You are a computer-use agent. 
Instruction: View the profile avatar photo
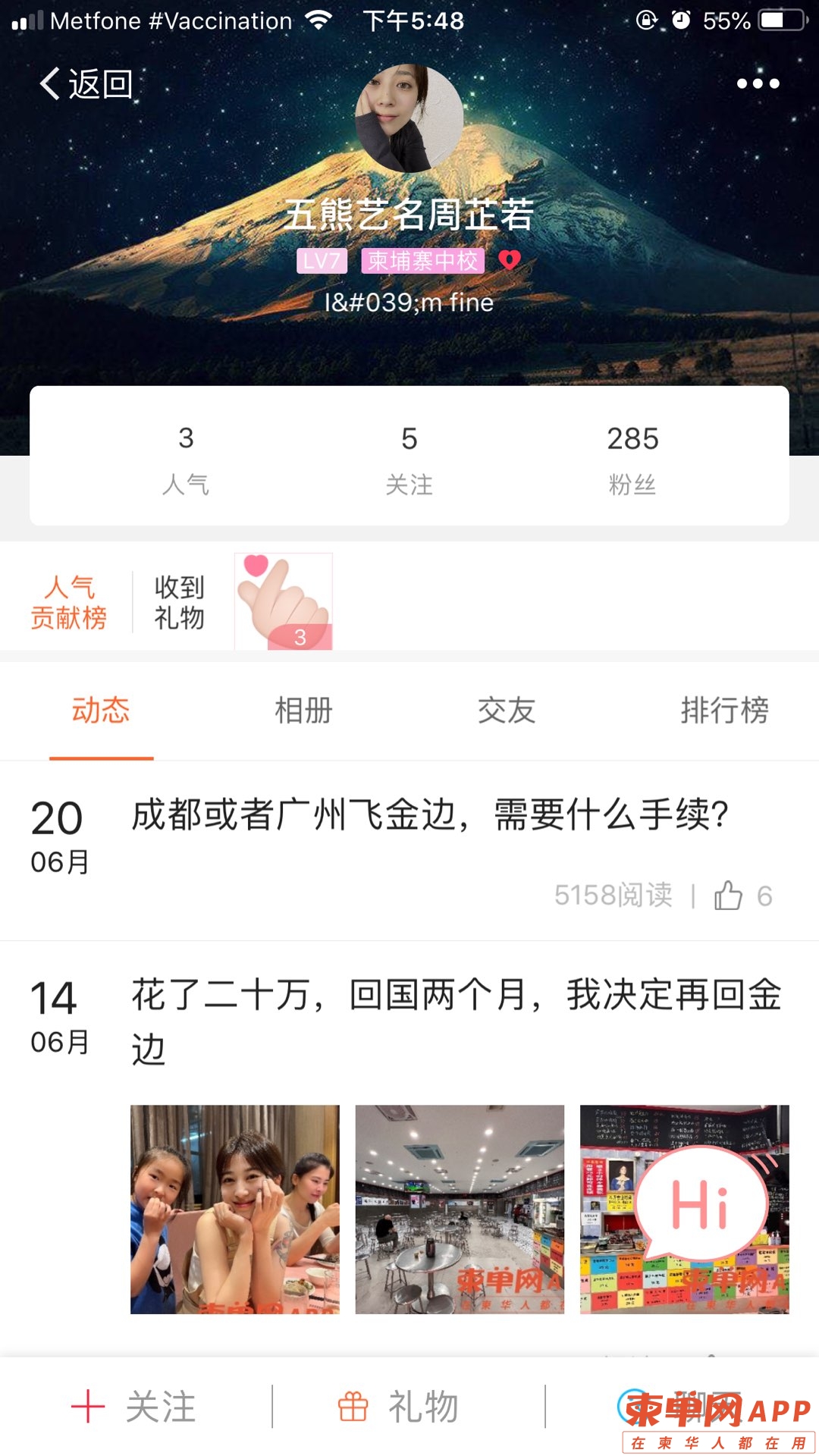coord(409,118)
